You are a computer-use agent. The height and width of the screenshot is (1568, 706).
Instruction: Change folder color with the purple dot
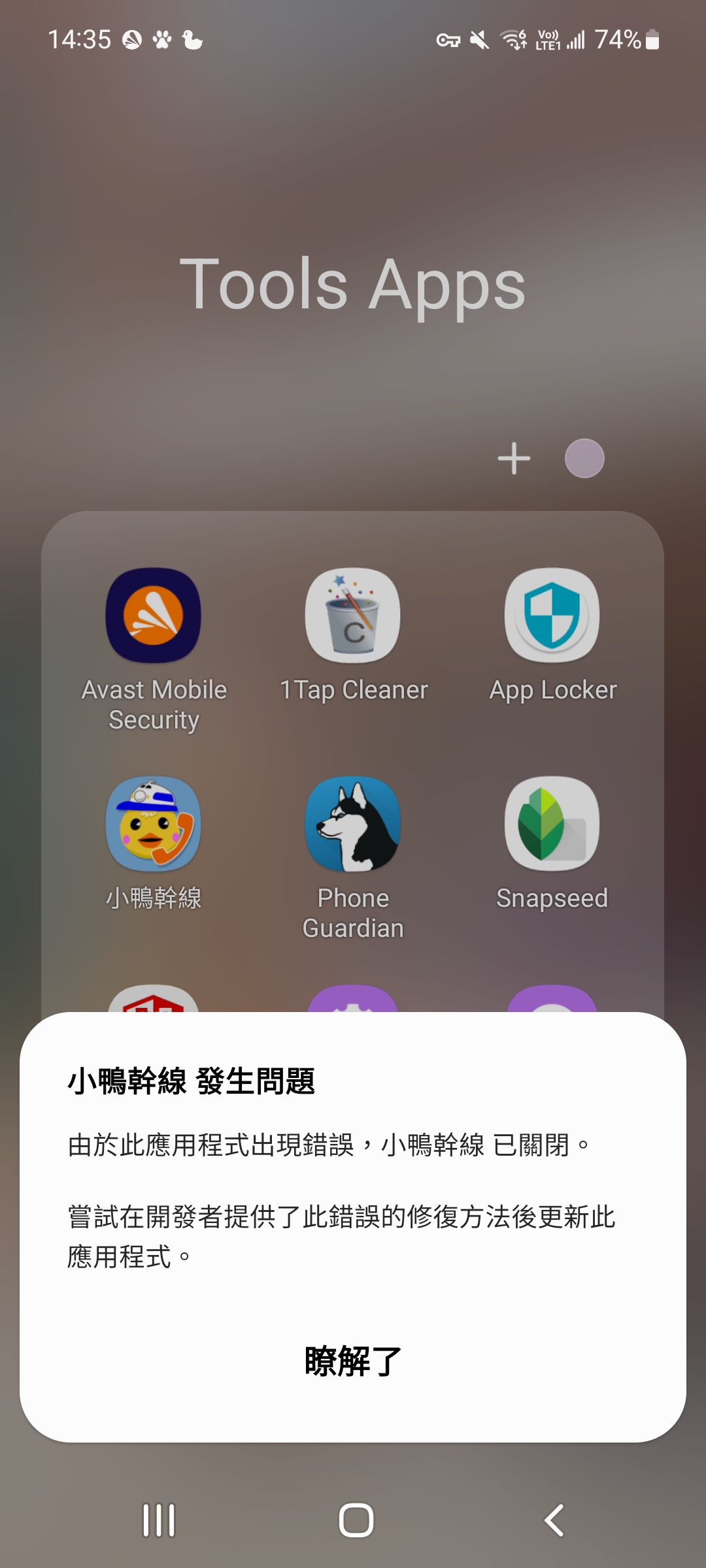pyautogui.click(x=584, y=458)
